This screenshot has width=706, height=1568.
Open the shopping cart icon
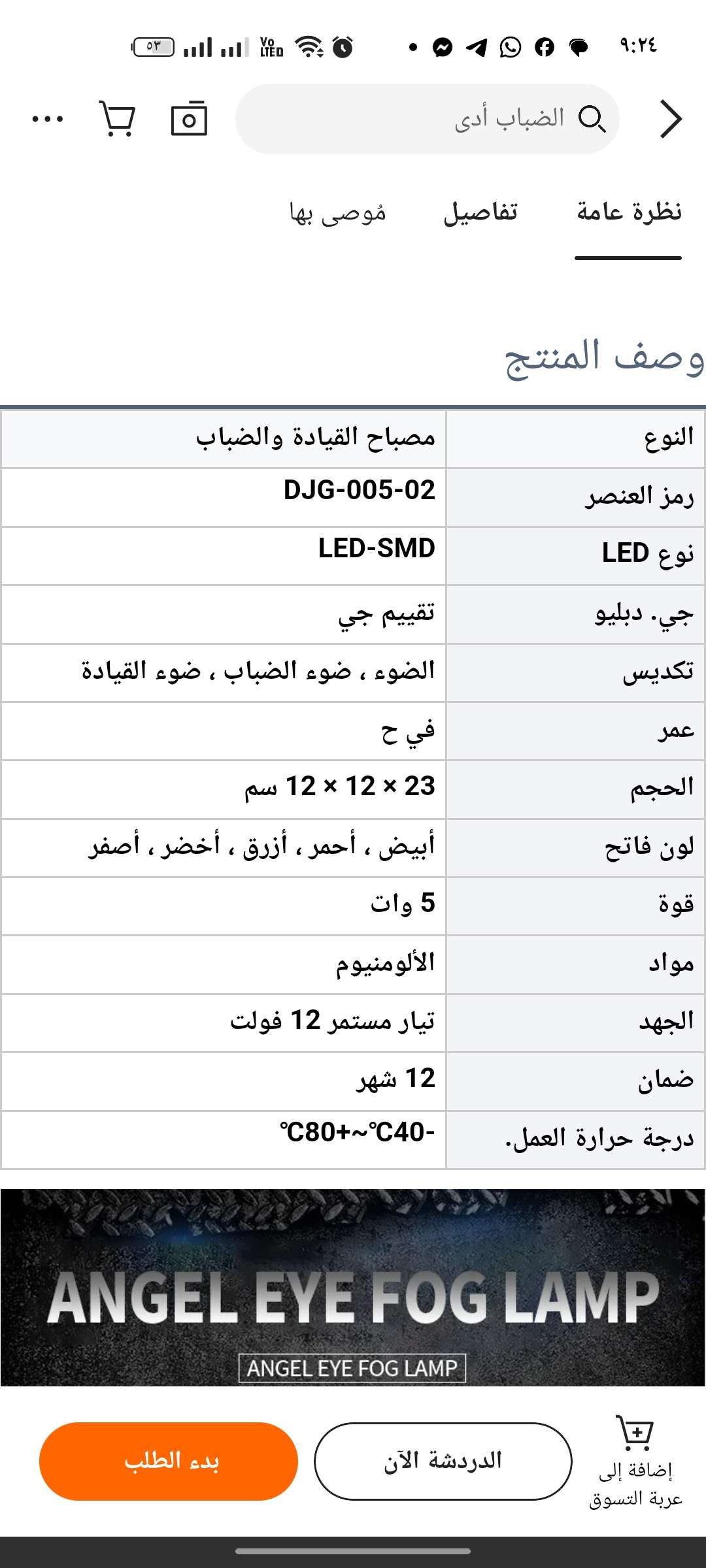[118, 118]
